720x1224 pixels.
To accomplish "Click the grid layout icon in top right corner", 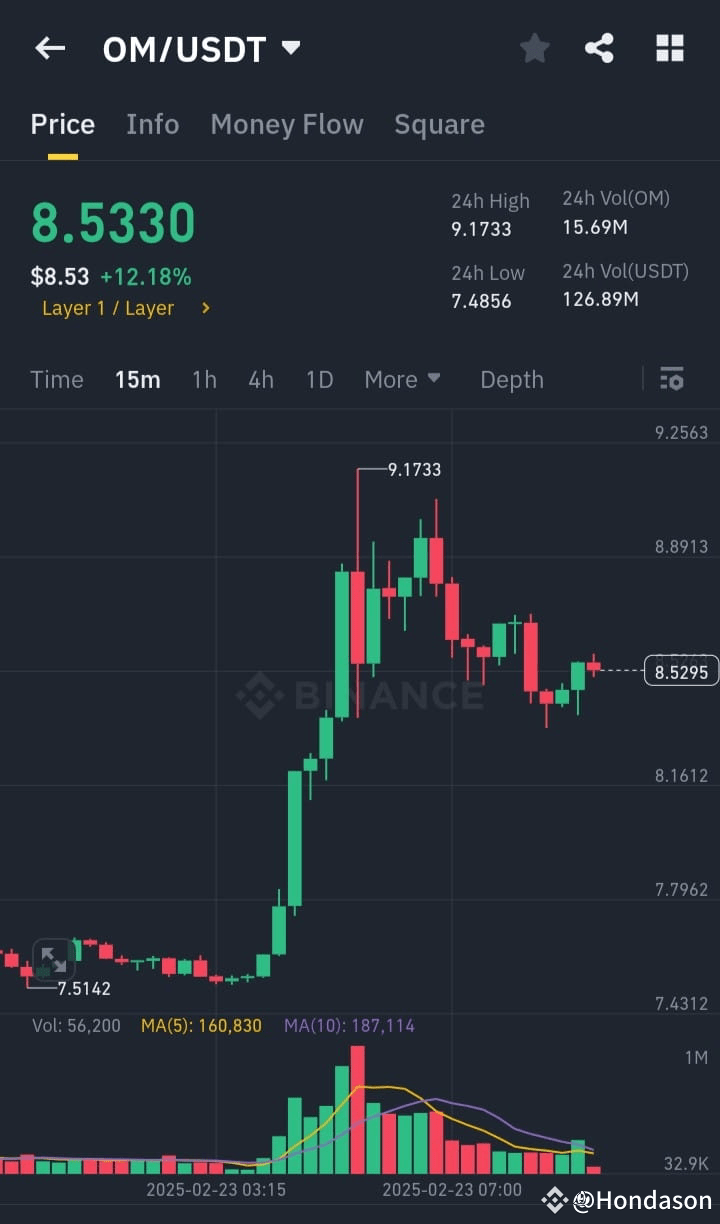I will click(x=669, y=47).
